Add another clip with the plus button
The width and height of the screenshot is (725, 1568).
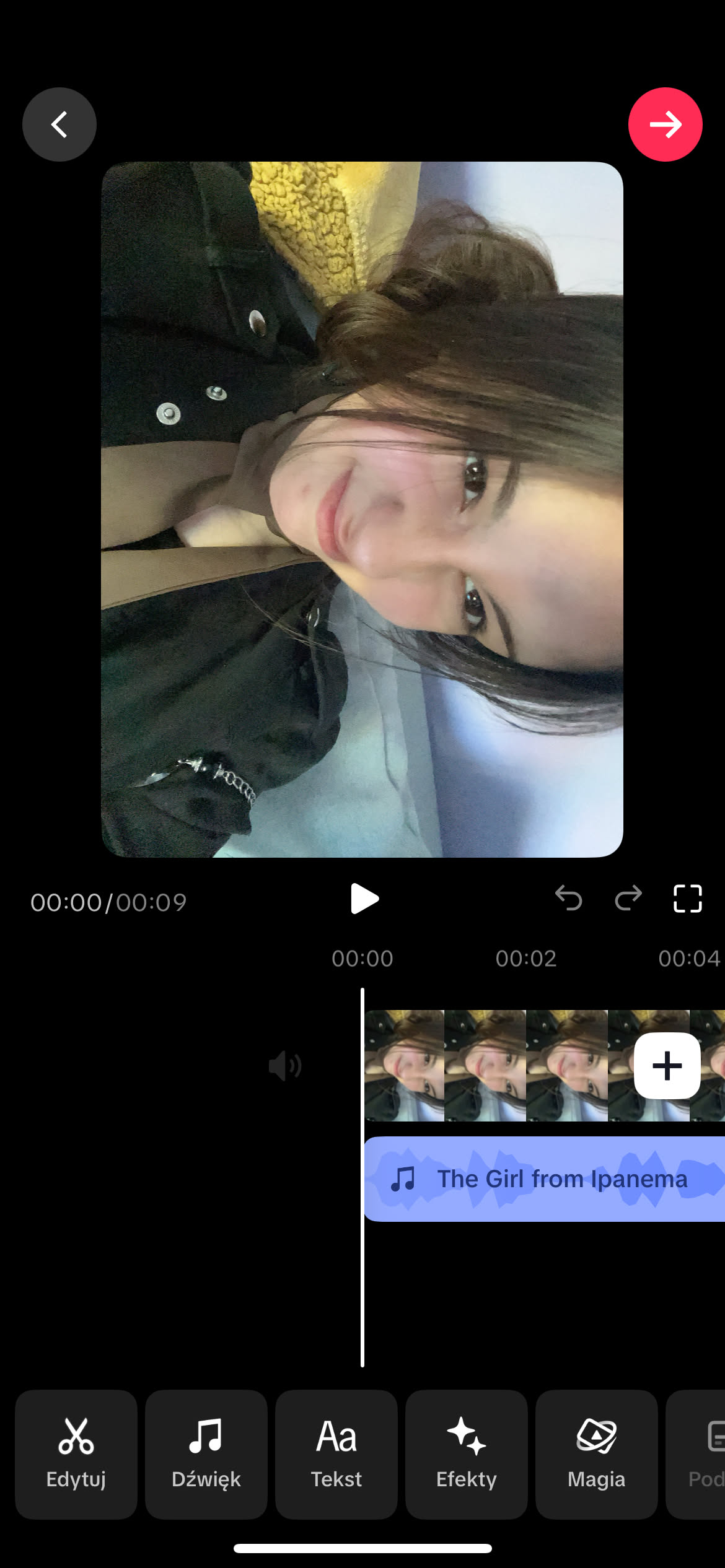667,1066
